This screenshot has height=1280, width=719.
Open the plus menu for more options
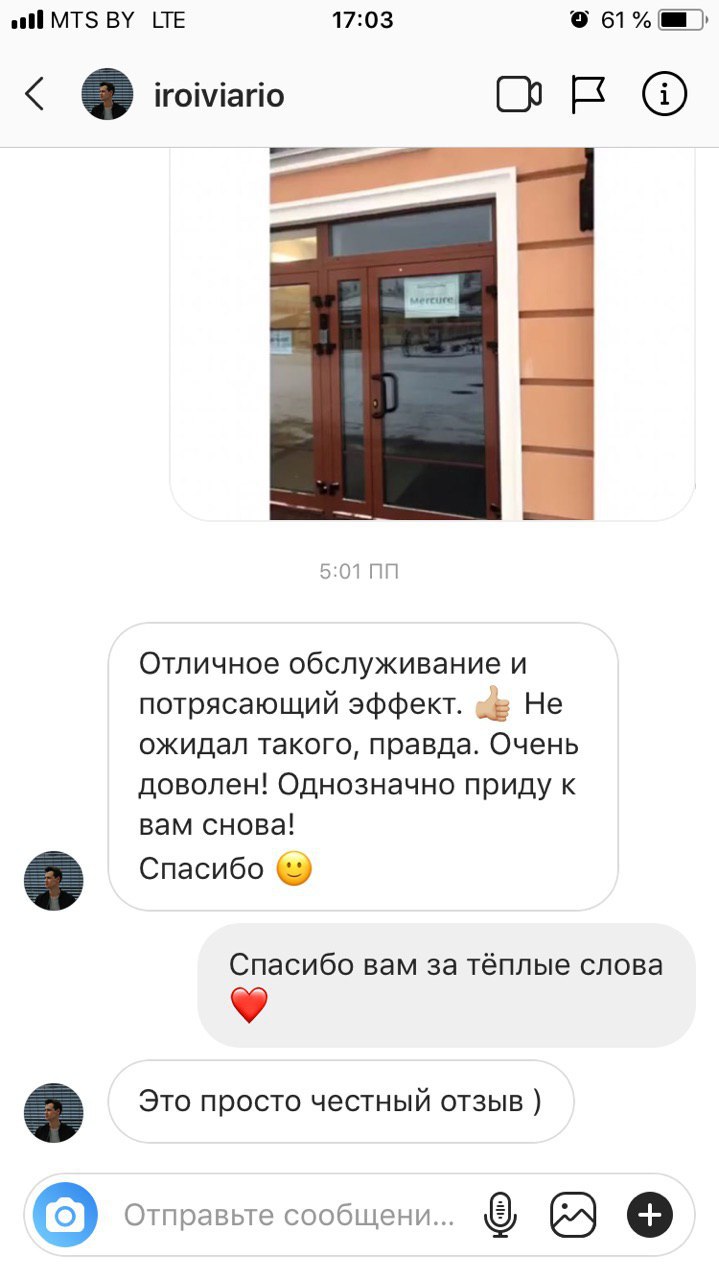tap(650, 1215)
